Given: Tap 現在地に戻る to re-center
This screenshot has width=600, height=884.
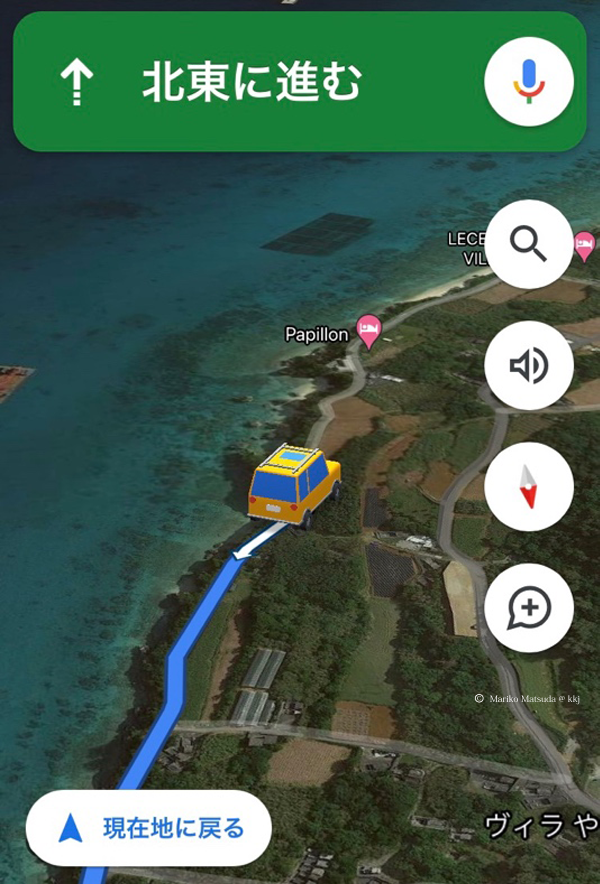Looking at the screenshot, I should point(150,828).
